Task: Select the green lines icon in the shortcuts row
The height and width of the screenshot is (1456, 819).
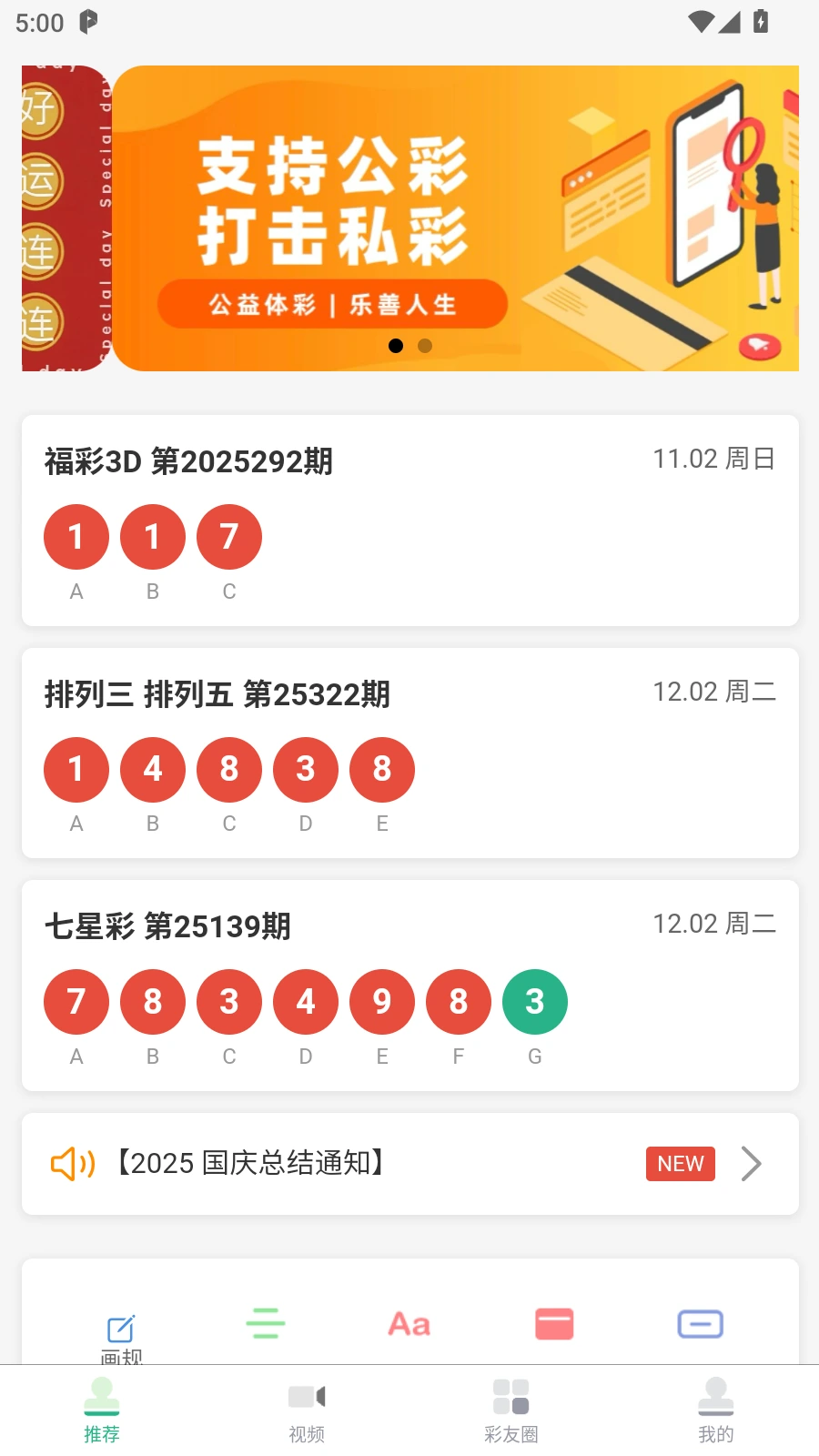Action: coord(265,1324)
